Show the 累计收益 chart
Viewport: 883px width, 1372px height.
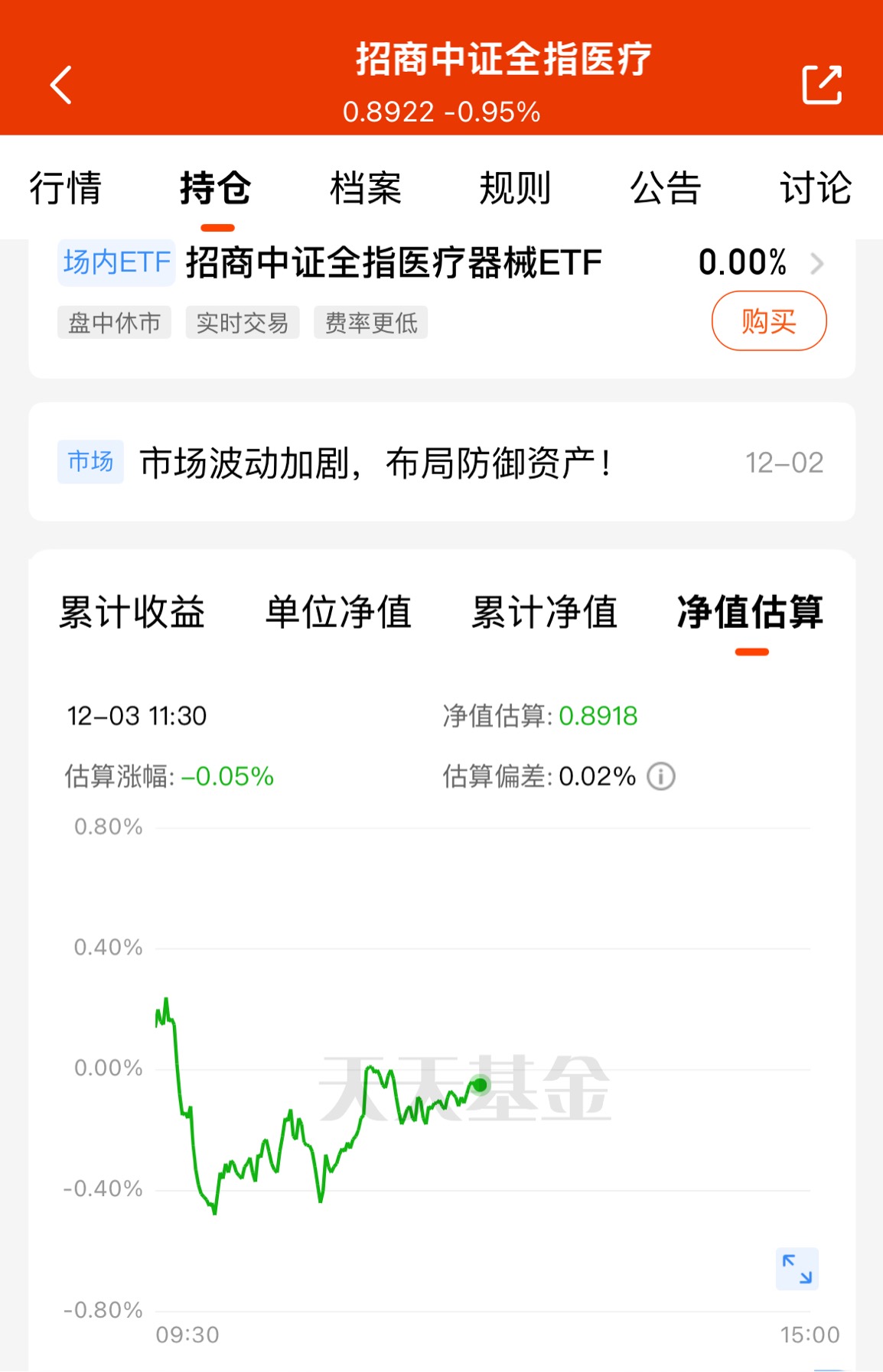click(x=132, y=613)
